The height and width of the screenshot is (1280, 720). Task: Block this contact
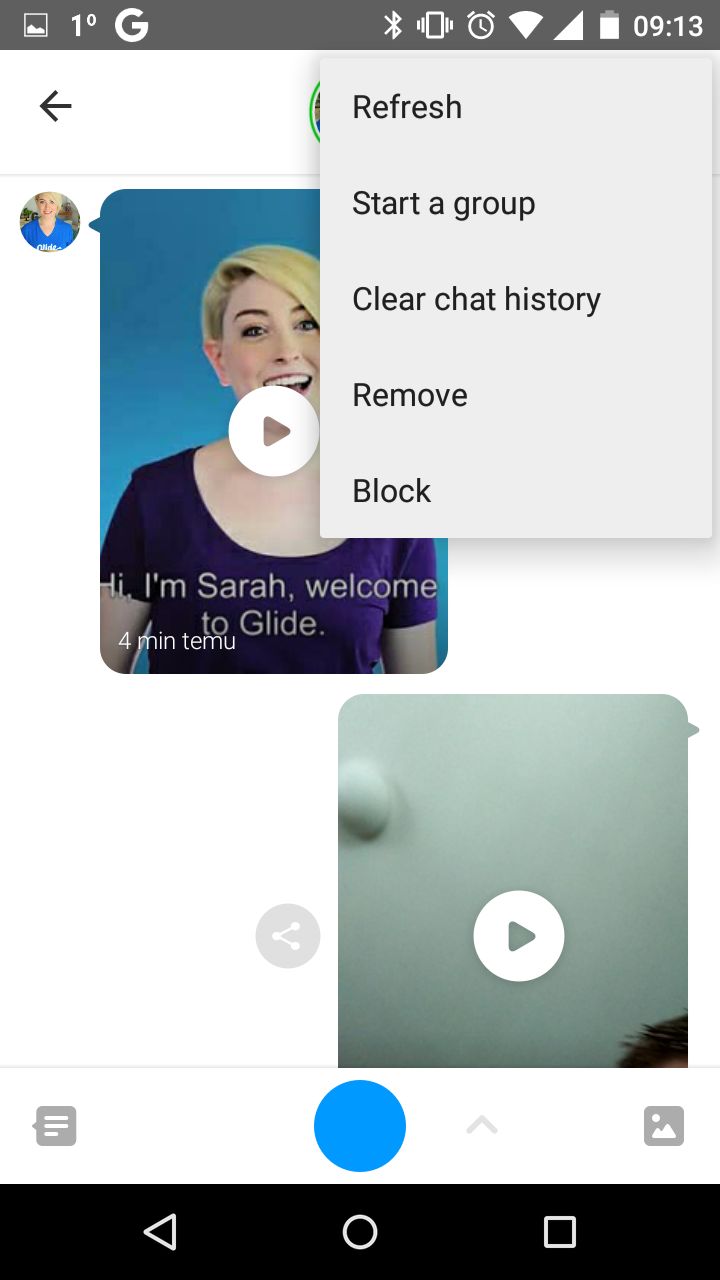516,491
